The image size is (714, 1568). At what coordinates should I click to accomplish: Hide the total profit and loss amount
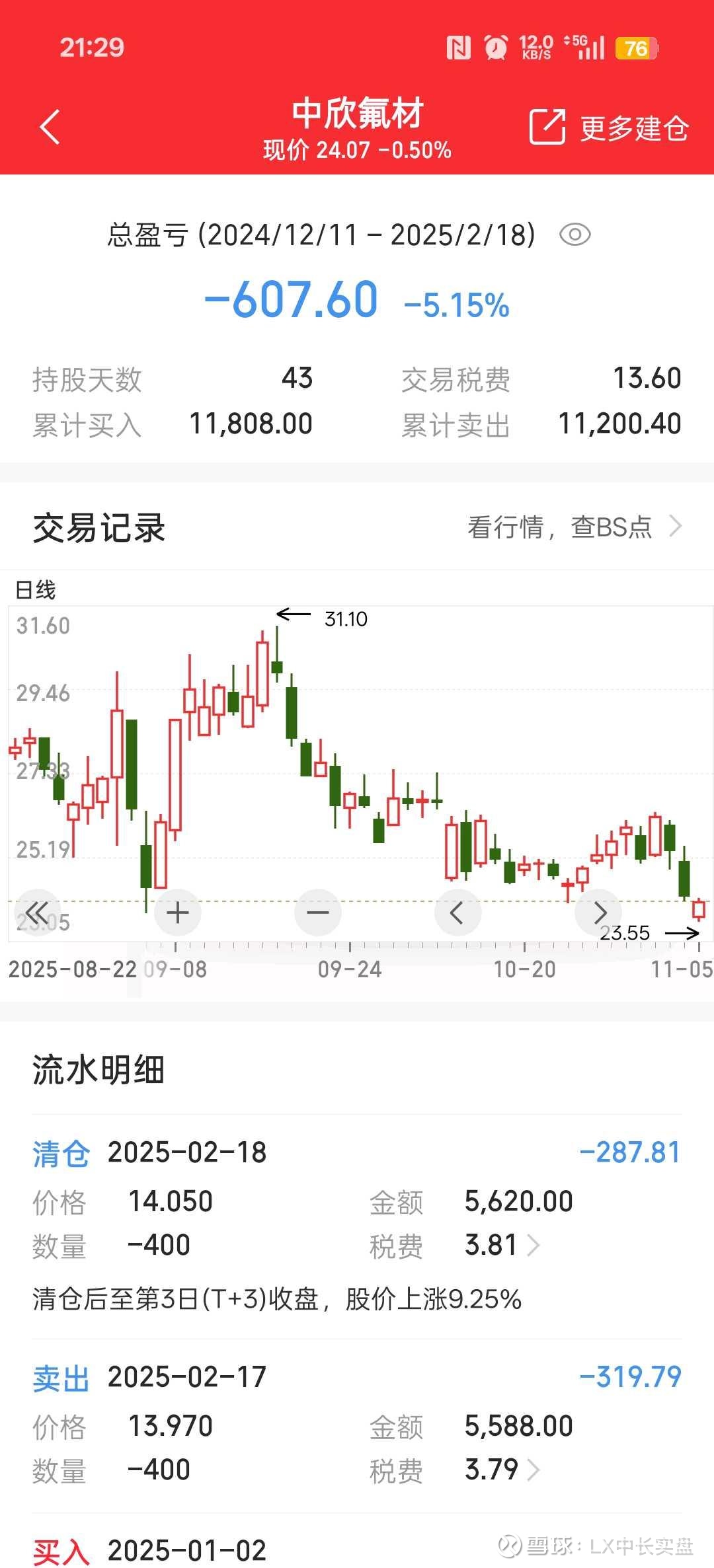[x=575, y=235]
